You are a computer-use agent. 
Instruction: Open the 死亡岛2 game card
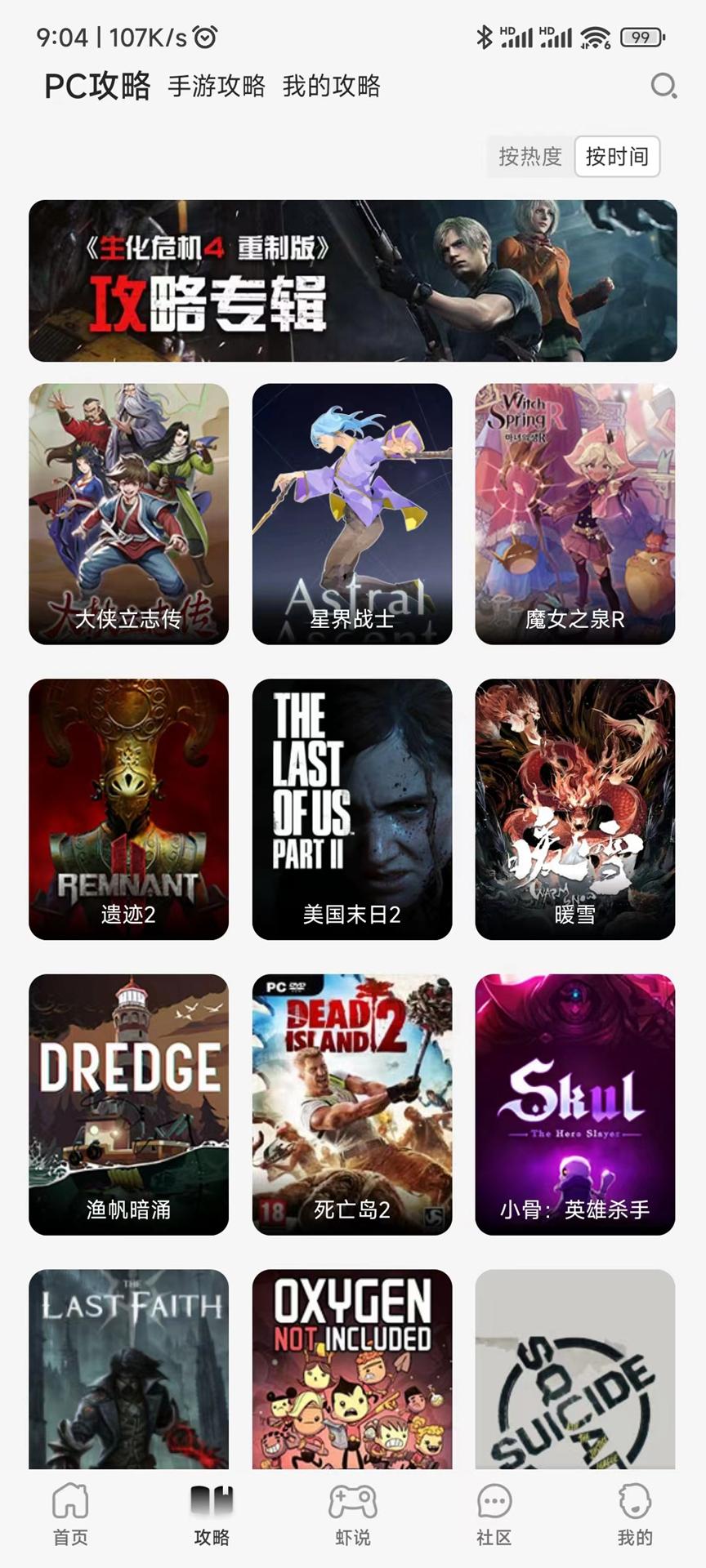click(x=352, y=1104)
